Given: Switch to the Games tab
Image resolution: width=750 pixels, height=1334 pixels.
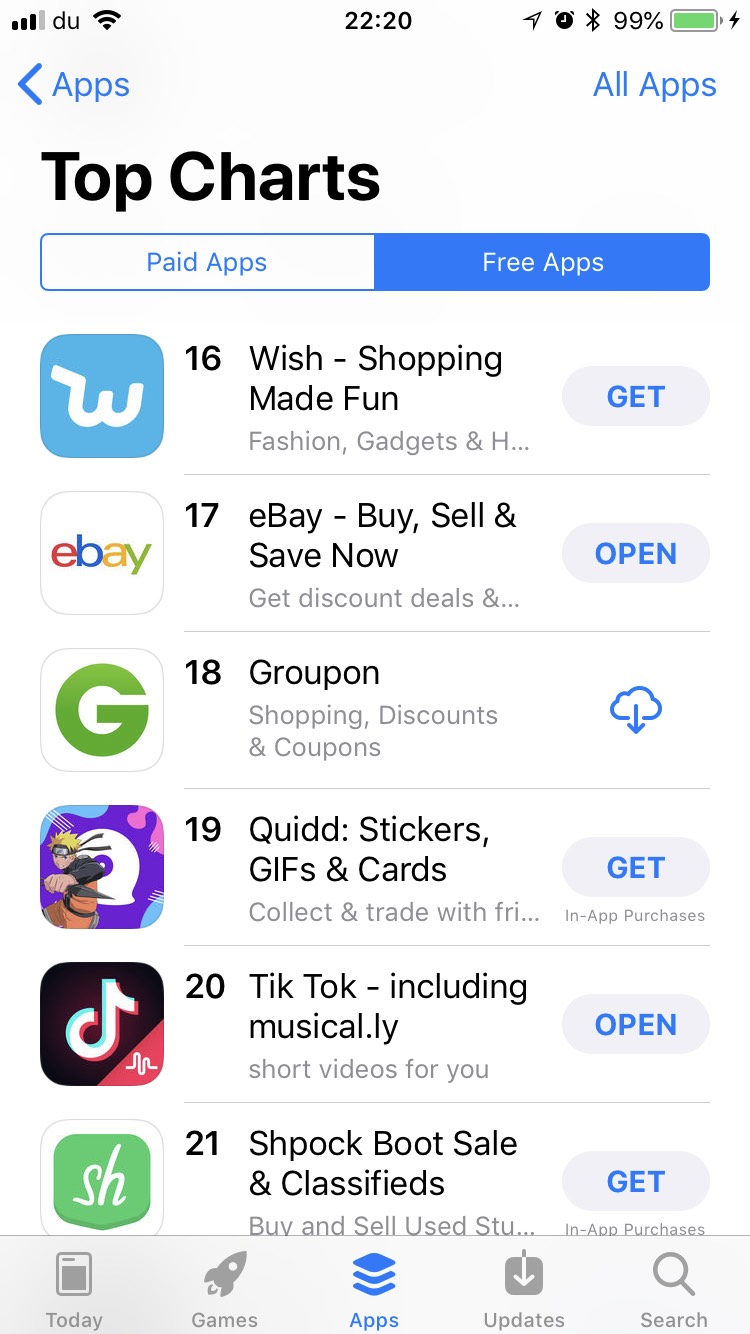Looking at the screenshot, I should (225, 1290).
